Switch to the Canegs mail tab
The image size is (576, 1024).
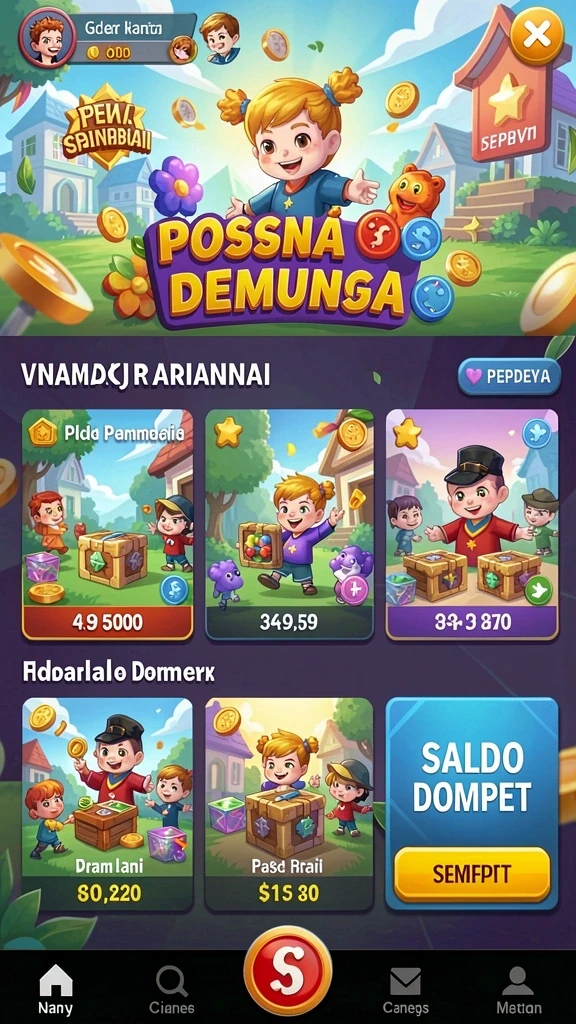click(406, 988)
